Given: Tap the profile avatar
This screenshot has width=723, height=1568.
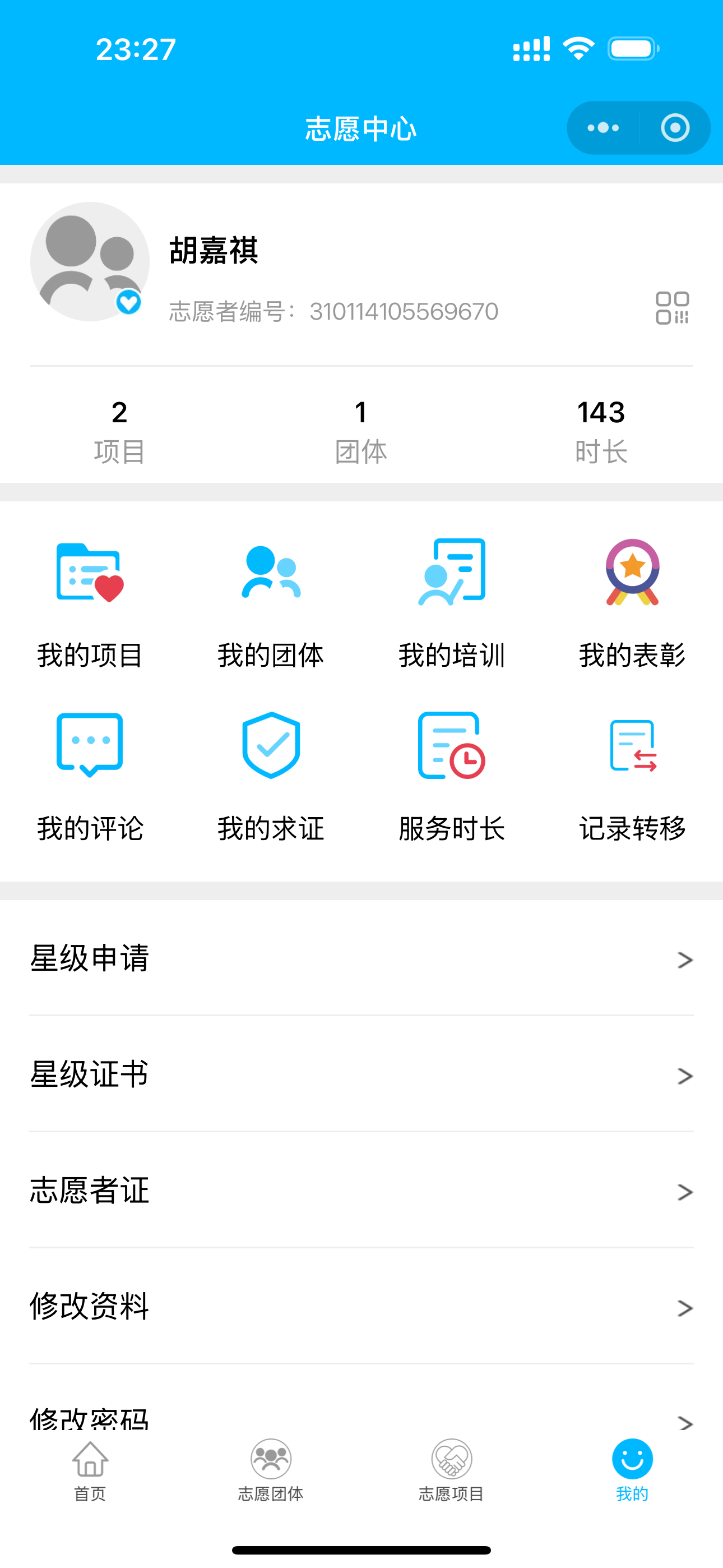Looking at the screenshot, I should click(90, 262).
